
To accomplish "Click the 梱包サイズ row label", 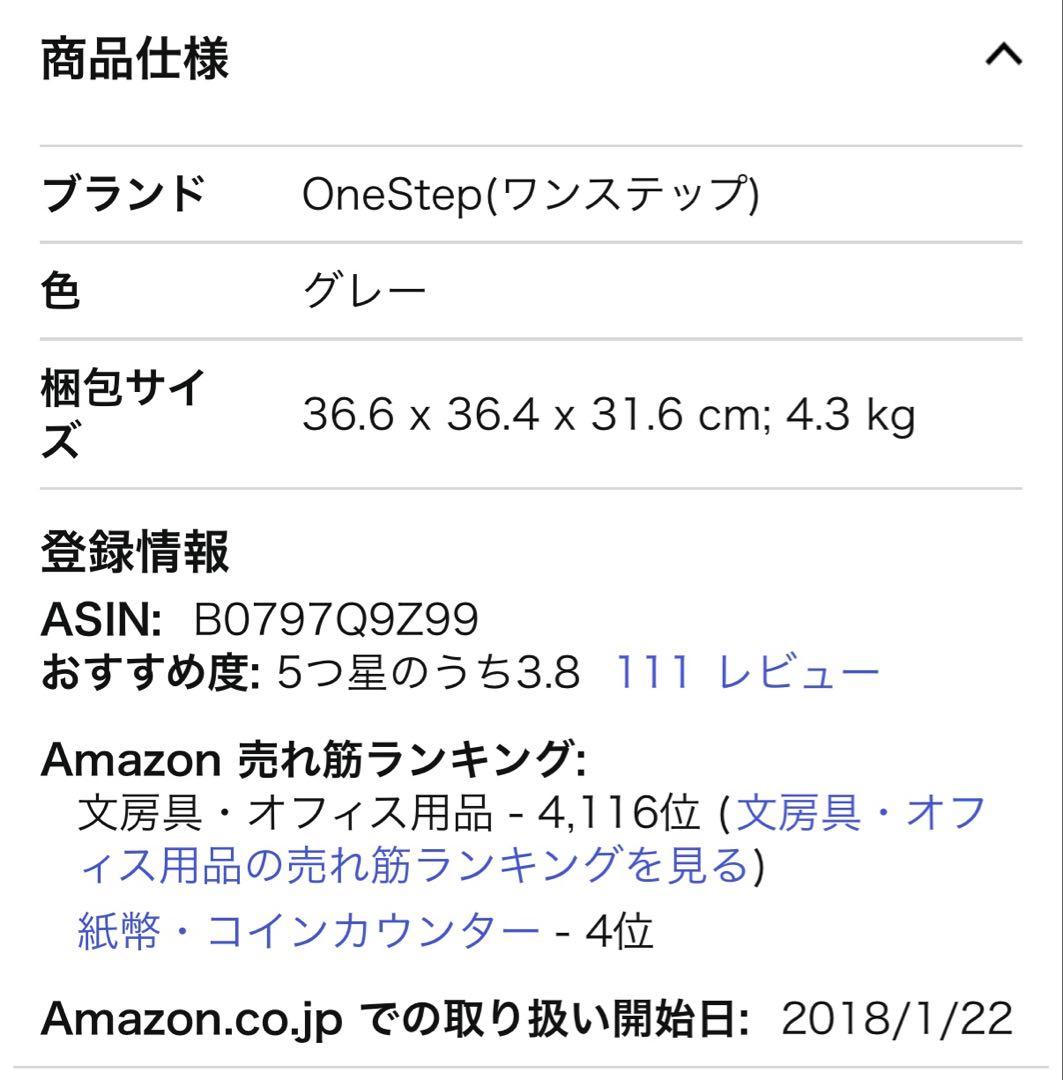I will tap(122, 407).
